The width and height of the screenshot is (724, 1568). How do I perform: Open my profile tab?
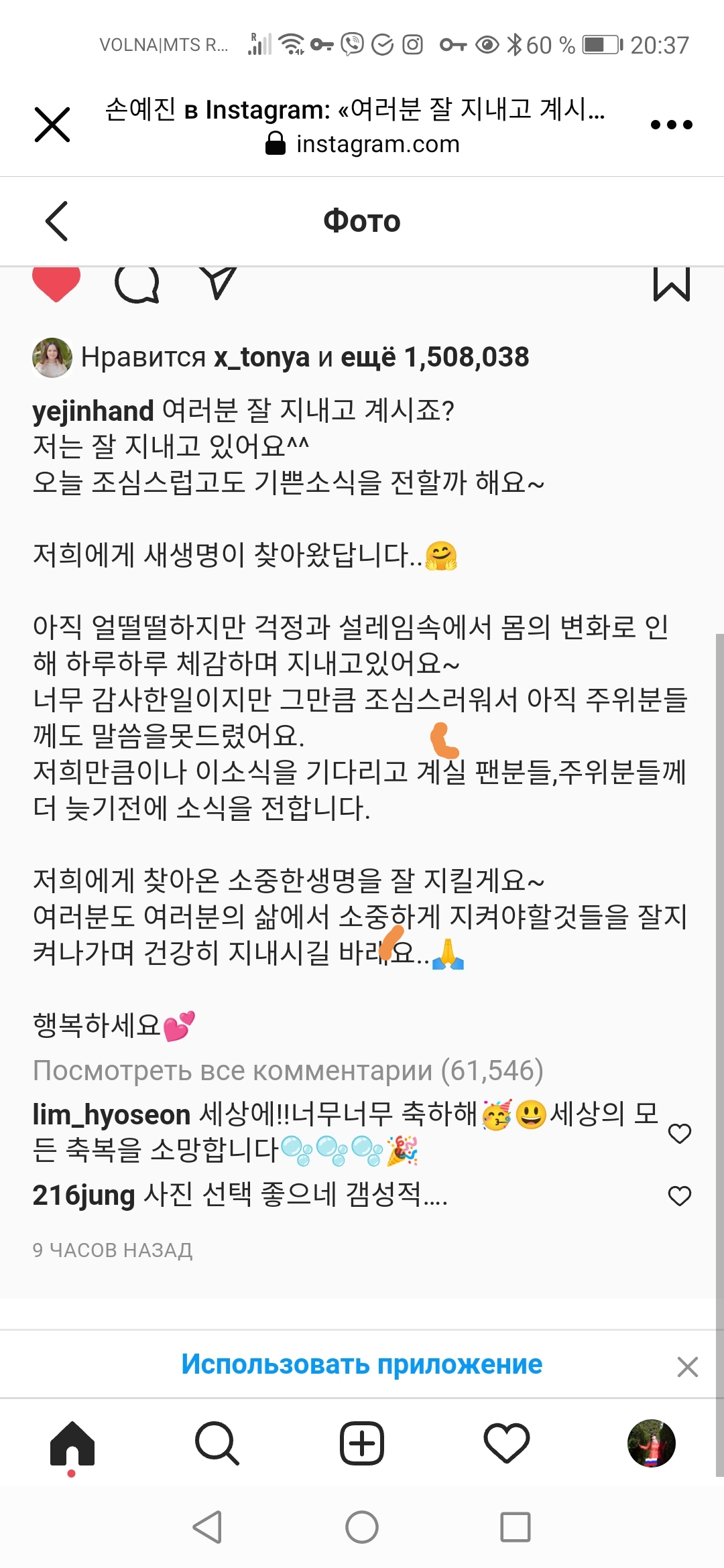click(x=651, y=1443)
